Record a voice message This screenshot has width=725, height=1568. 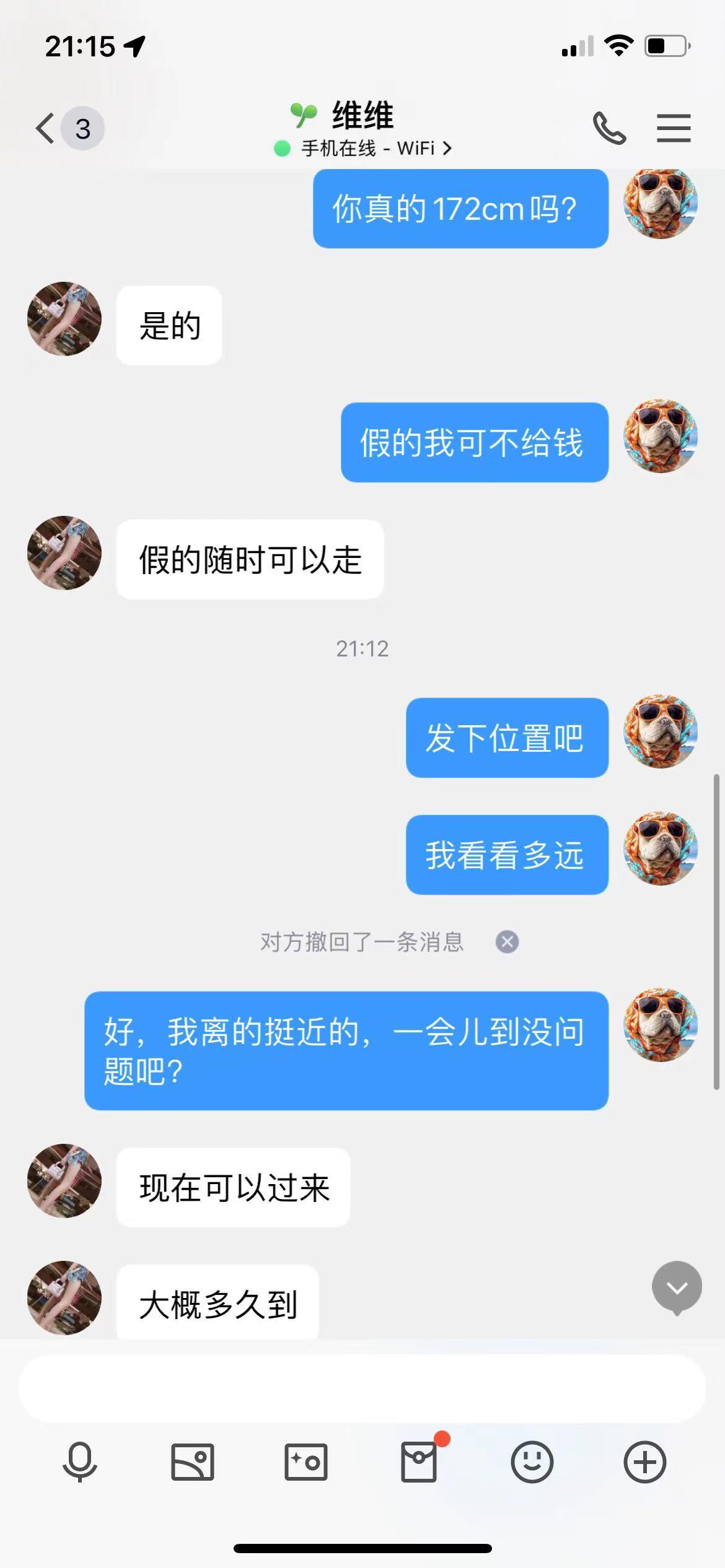pos(80,1462)
